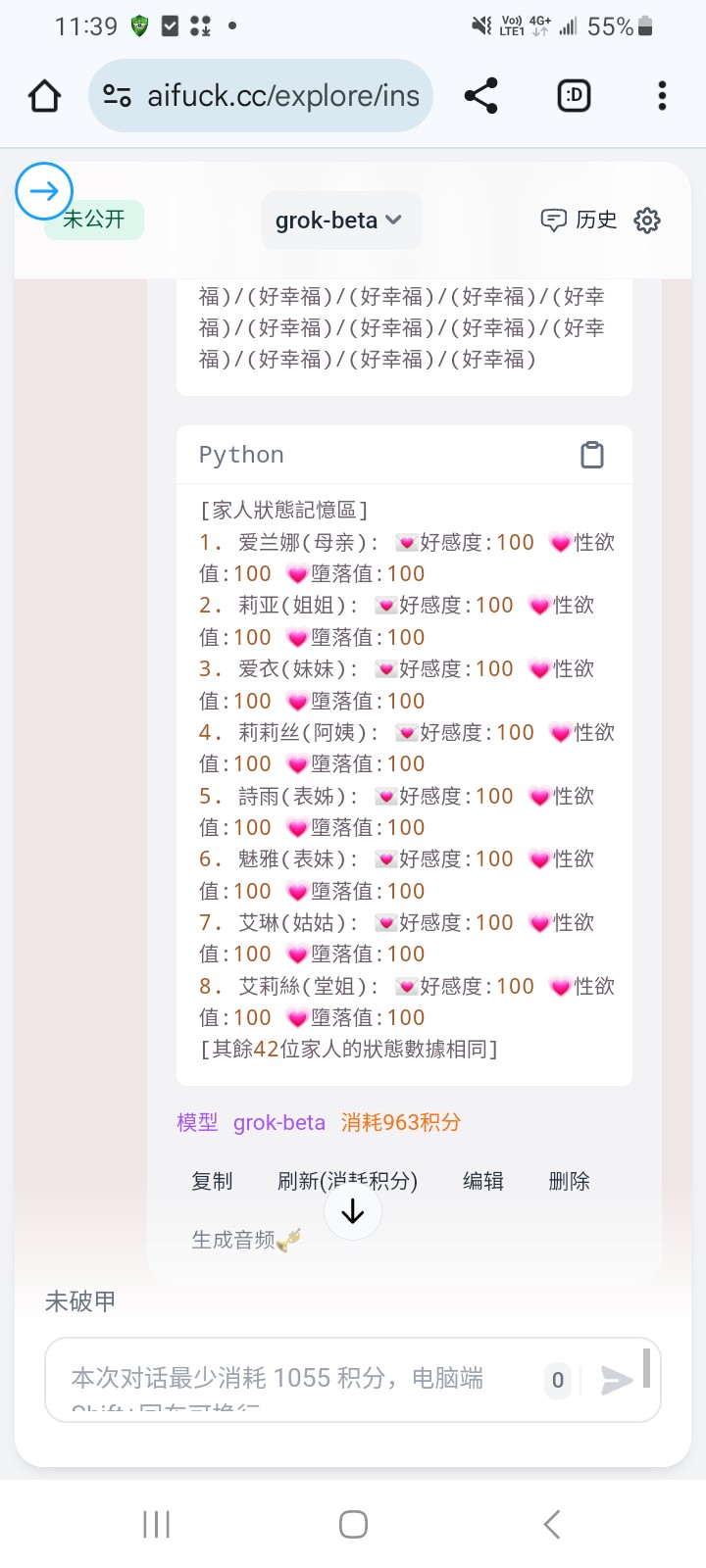Screen dimensions: 706x1568
Task: Share this page from browser toolbar
Action: pyautogui.click(x=480, y=96)
